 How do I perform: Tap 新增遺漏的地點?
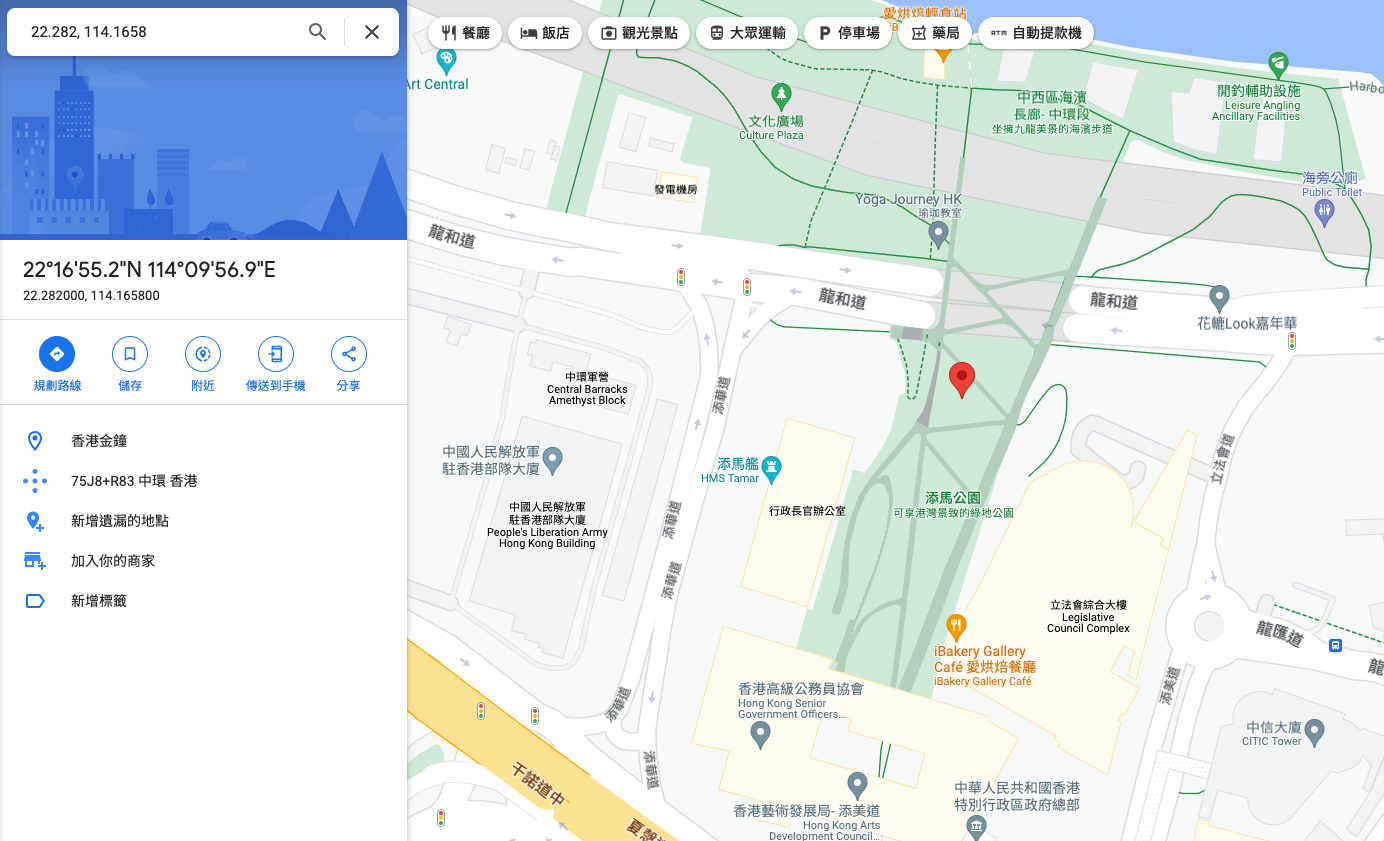point(119,521)
